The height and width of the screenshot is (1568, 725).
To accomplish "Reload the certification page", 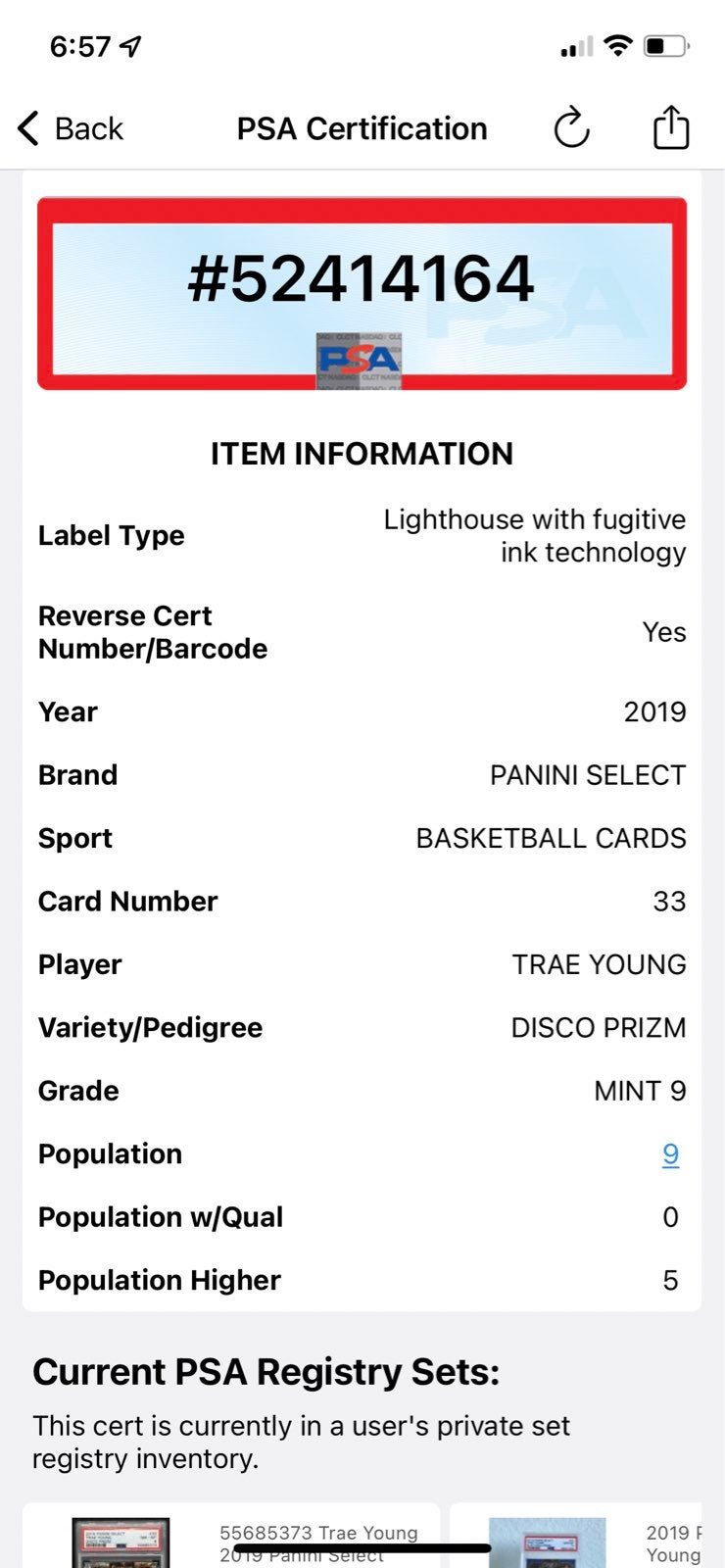I will [x=571, y=128].
